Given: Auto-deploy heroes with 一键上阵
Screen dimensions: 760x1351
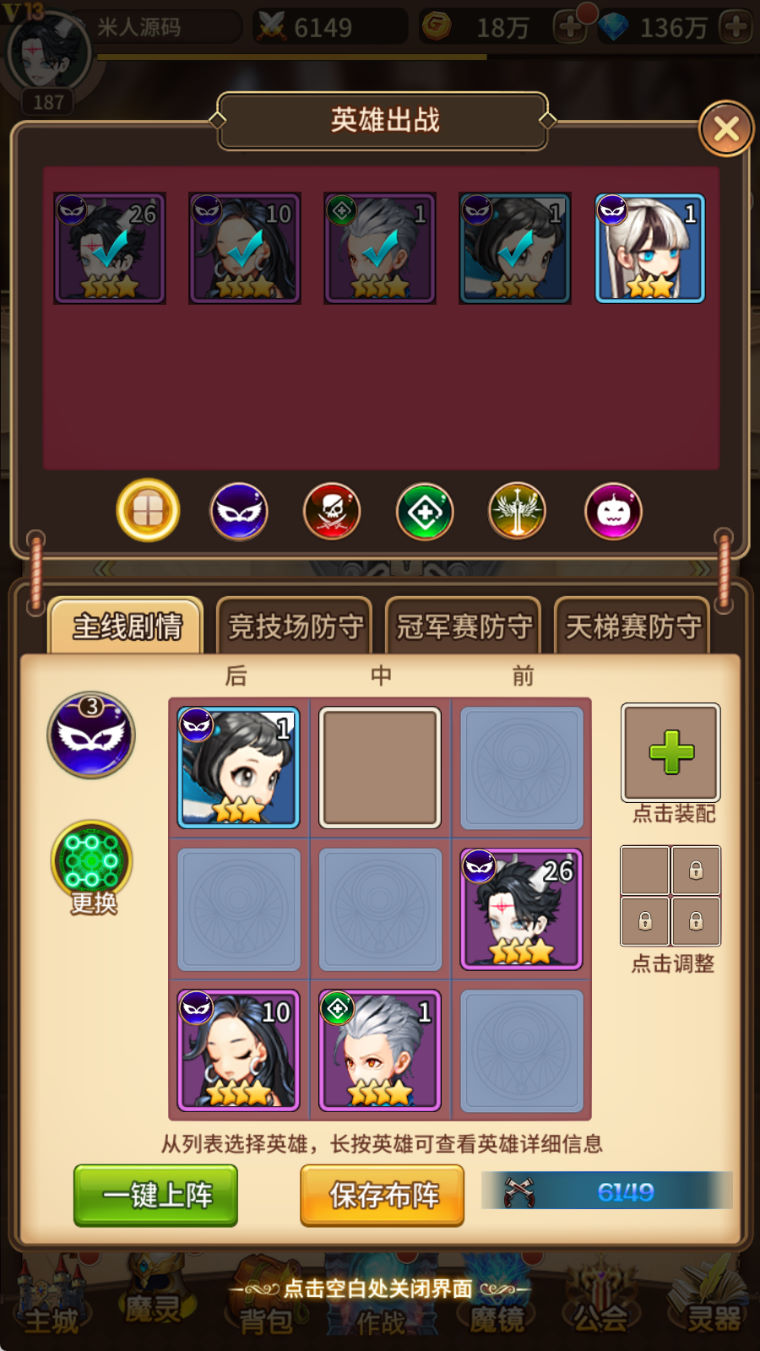Looking at the screenshot, I should [156, 1195].
